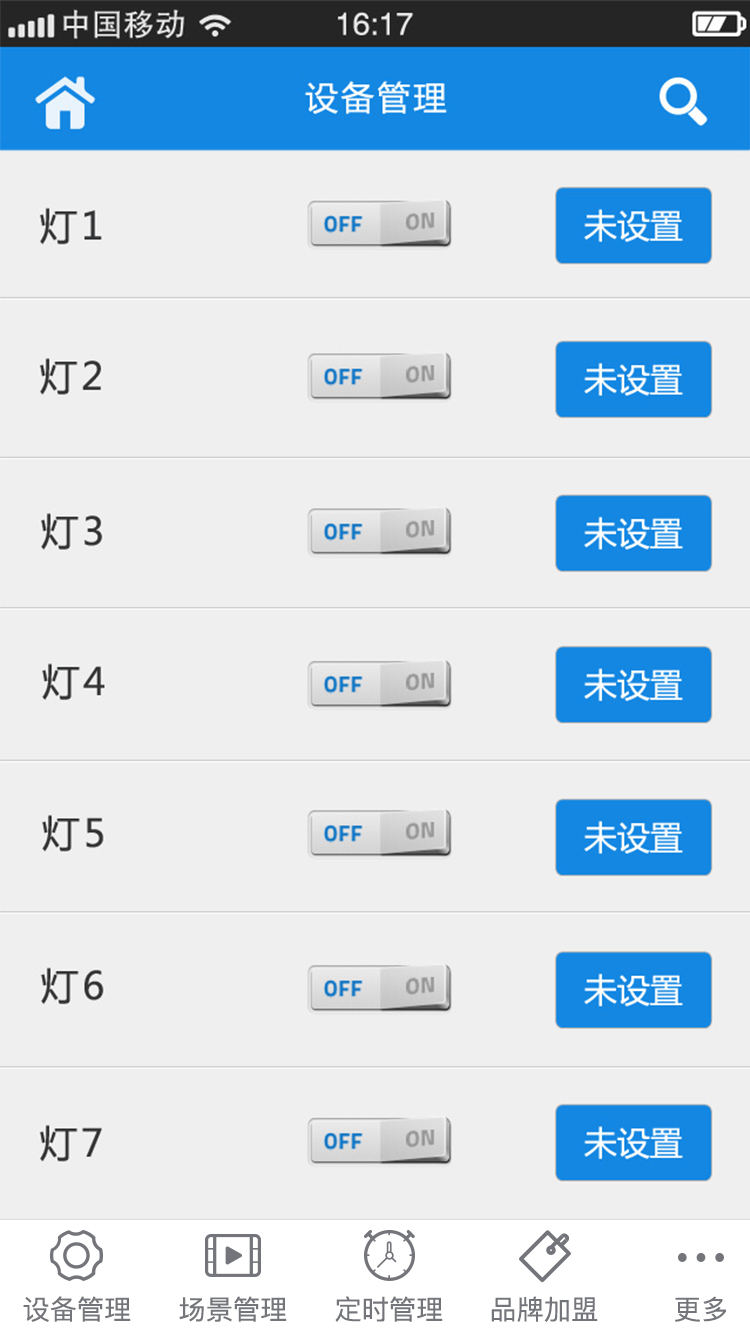Open the search magnifier icon
The width and height of the screenshot is (750, 1334).
click(682, 102)
